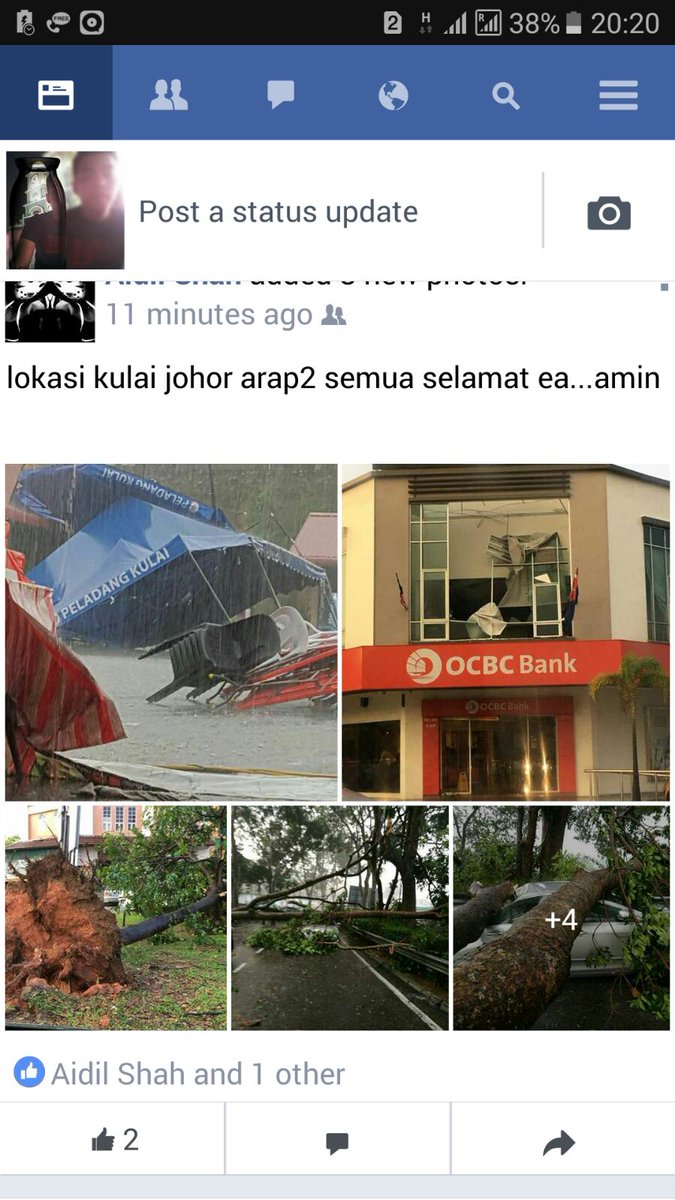Viewport: 675px width, 1200px height.
Task: Open own profile picture beside status box
Action: point(65,210)
